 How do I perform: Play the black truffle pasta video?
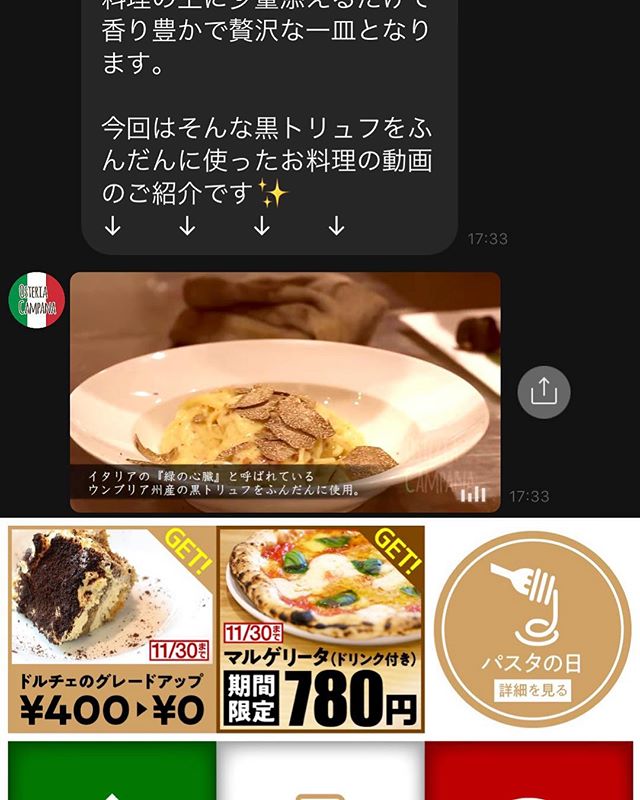[x=285, y=392]
